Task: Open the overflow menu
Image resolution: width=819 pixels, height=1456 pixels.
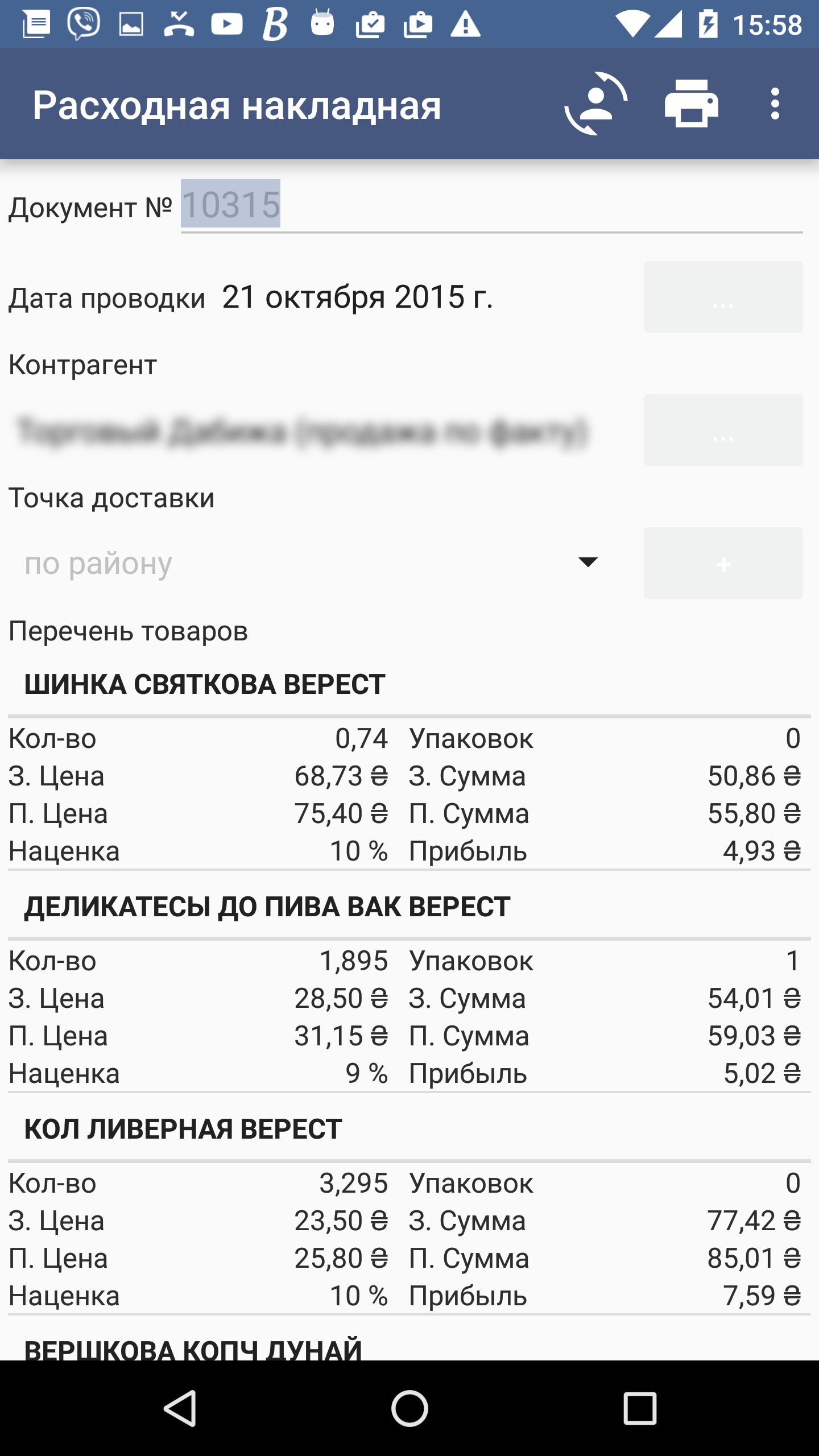Action: click(x=775, y=104)
